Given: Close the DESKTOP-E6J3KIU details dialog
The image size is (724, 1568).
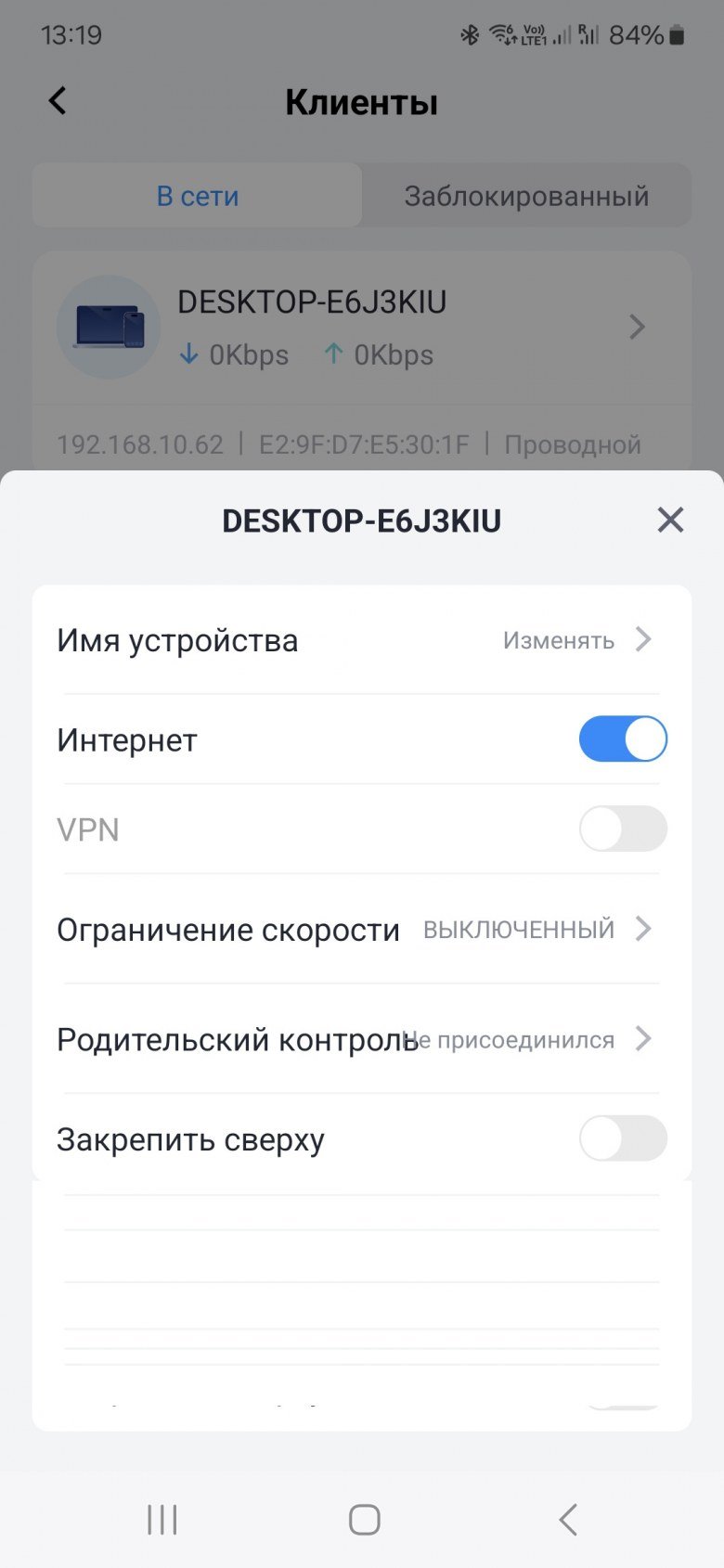Looking at the screenshot, I should coord(670,520).
